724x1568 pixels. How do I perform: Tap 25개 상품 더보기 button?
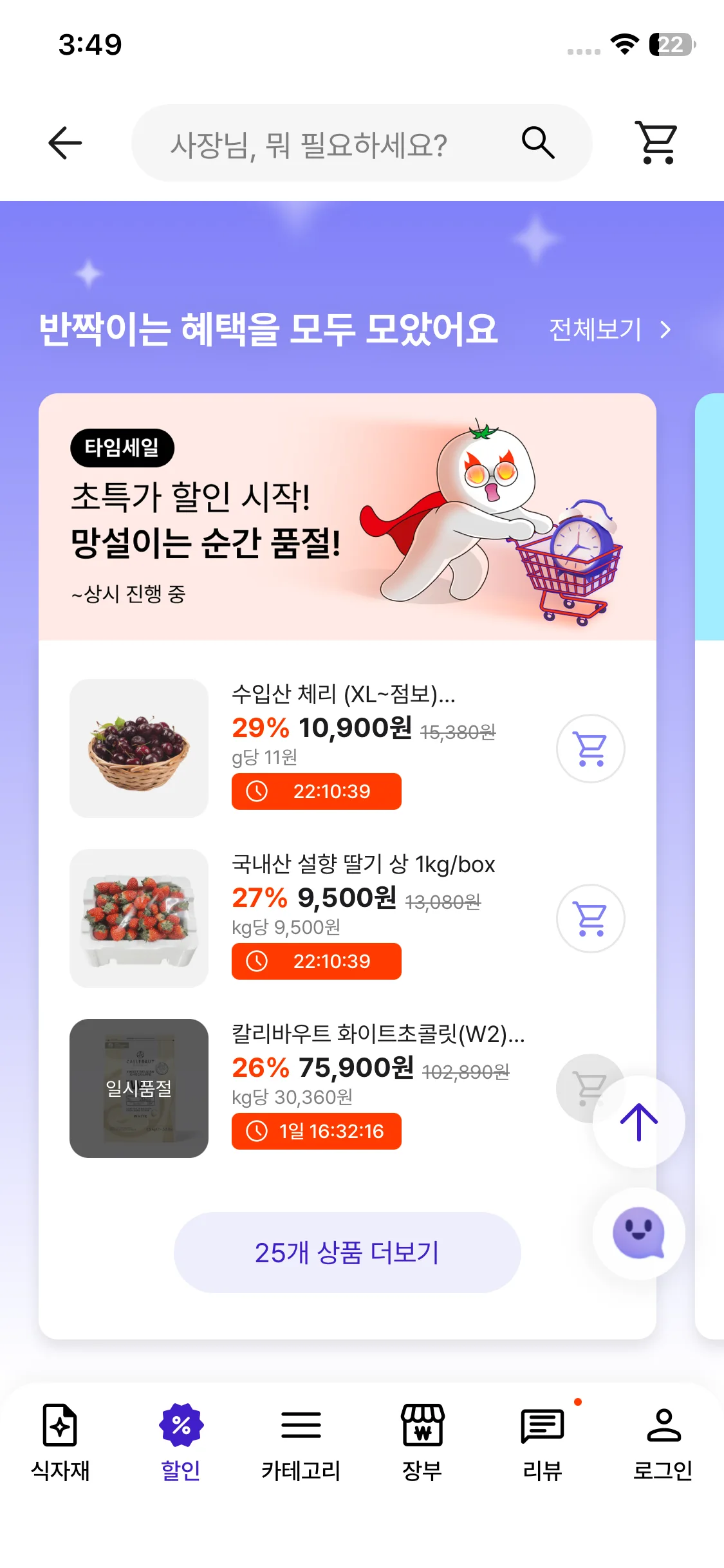(348, 1253)
